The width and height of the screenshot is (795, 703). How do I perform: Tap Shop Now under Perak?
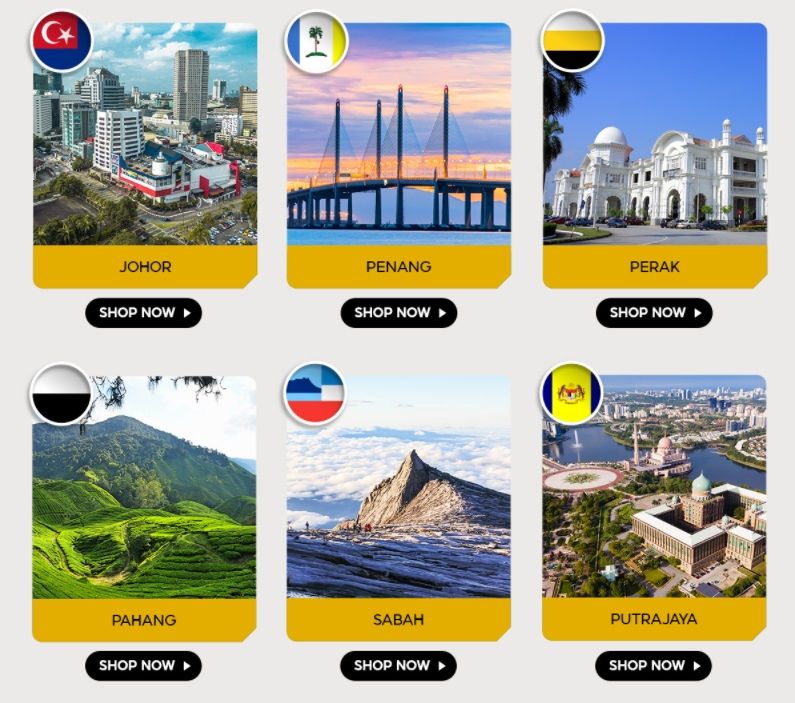pos(654,312)
